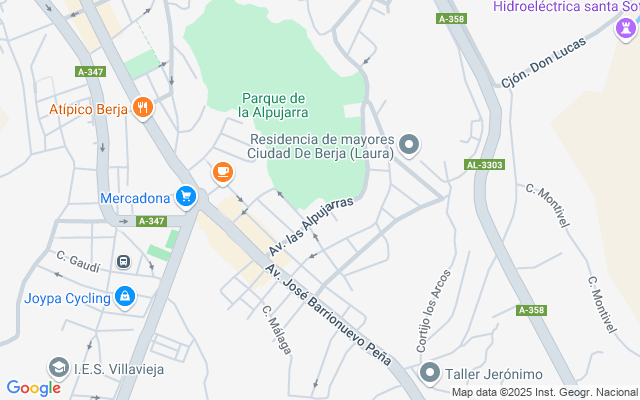Open the Residencia de mayores Ciudad De Berja marker
Viewport: 640px width, 400px height.
(x=408, y=147)
